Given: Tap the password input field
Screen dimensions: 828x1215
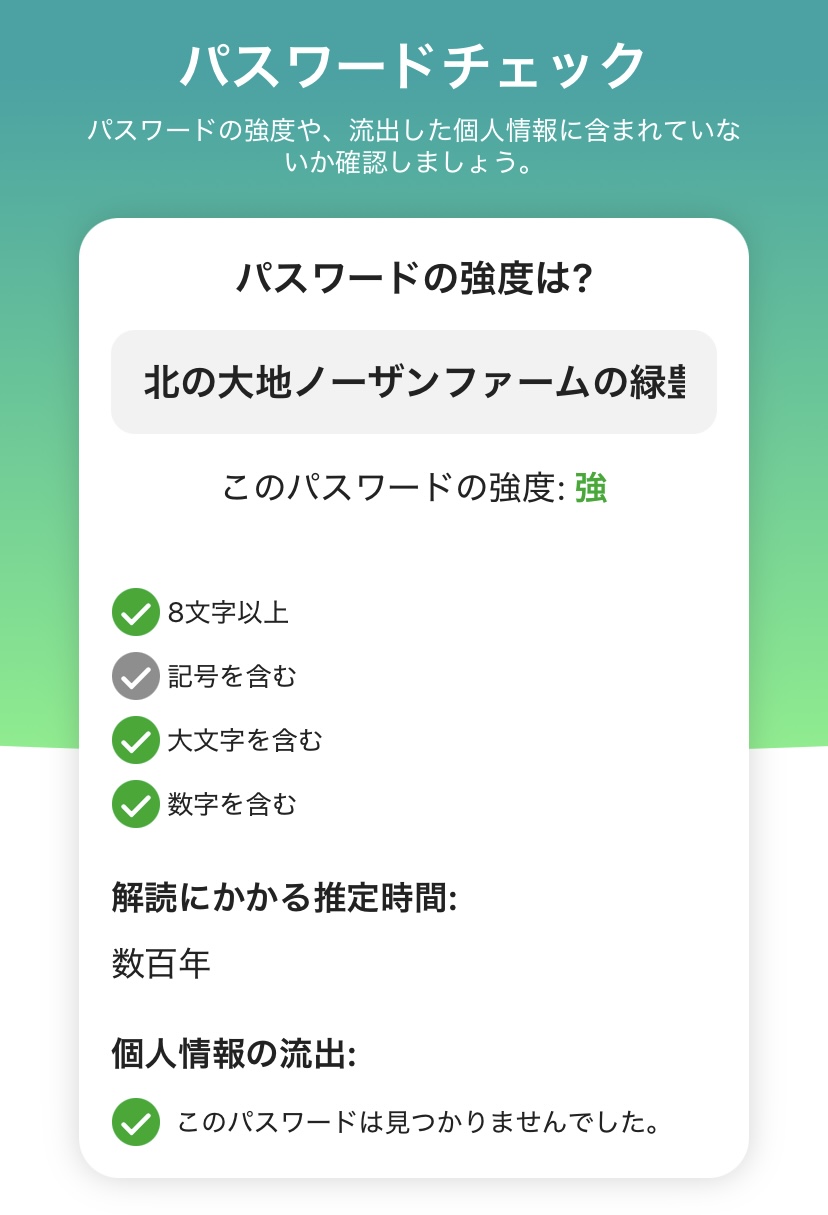Looking at the screenshot, I should (413, 382).
